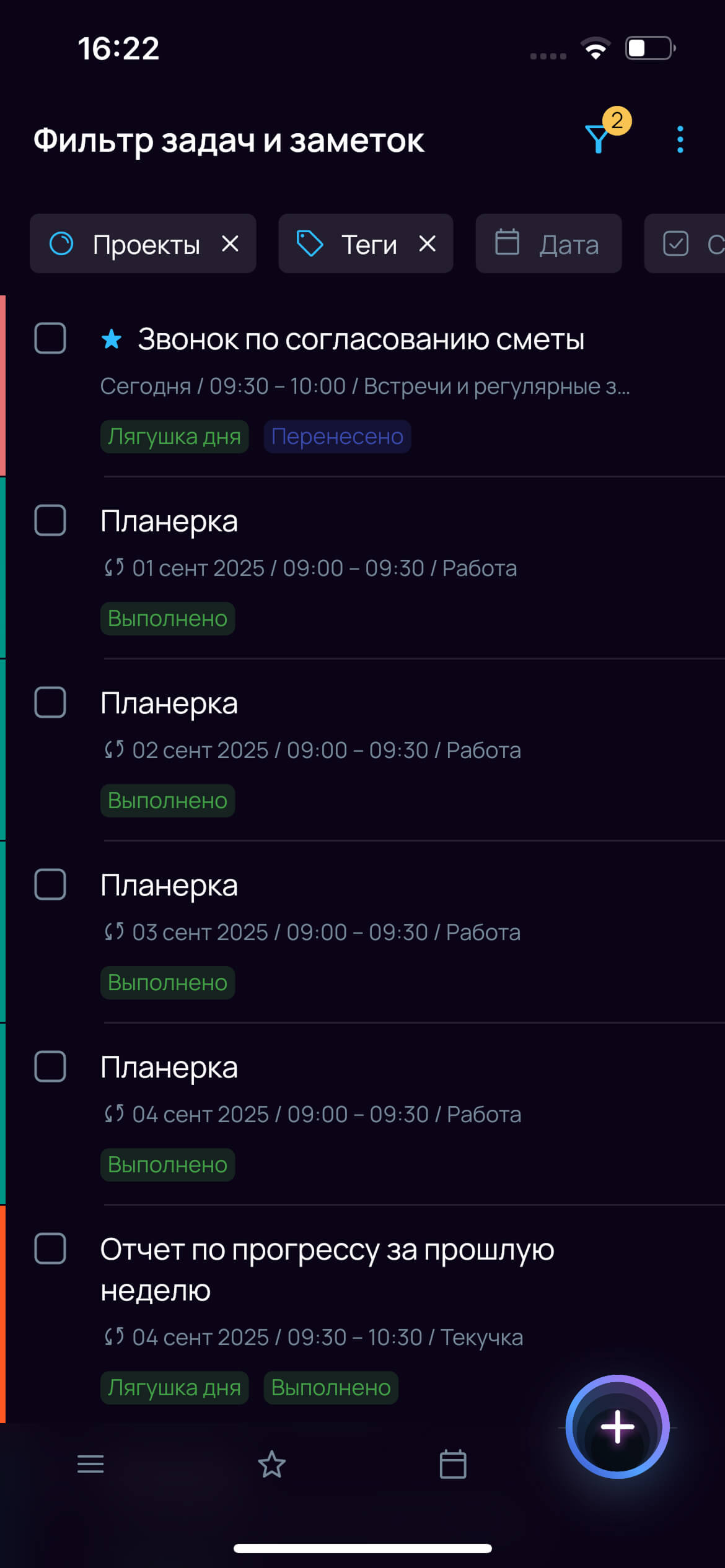This screenshot has height=1568, width=725.
Task: Open the three-dot overflow menu
Action: 680,139
